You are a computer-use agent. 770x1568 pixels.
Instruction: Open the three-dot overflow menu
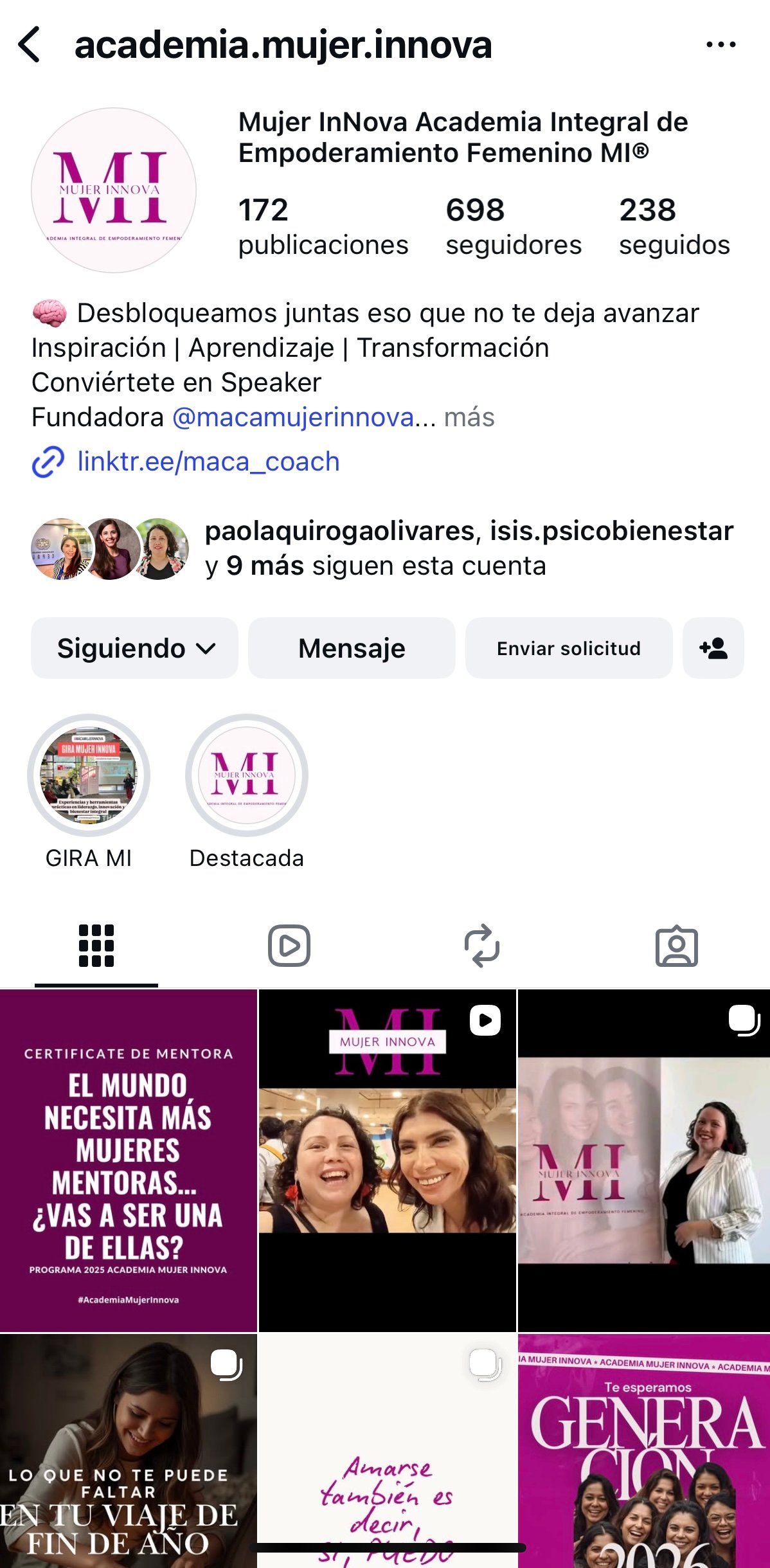coord(721,45)
